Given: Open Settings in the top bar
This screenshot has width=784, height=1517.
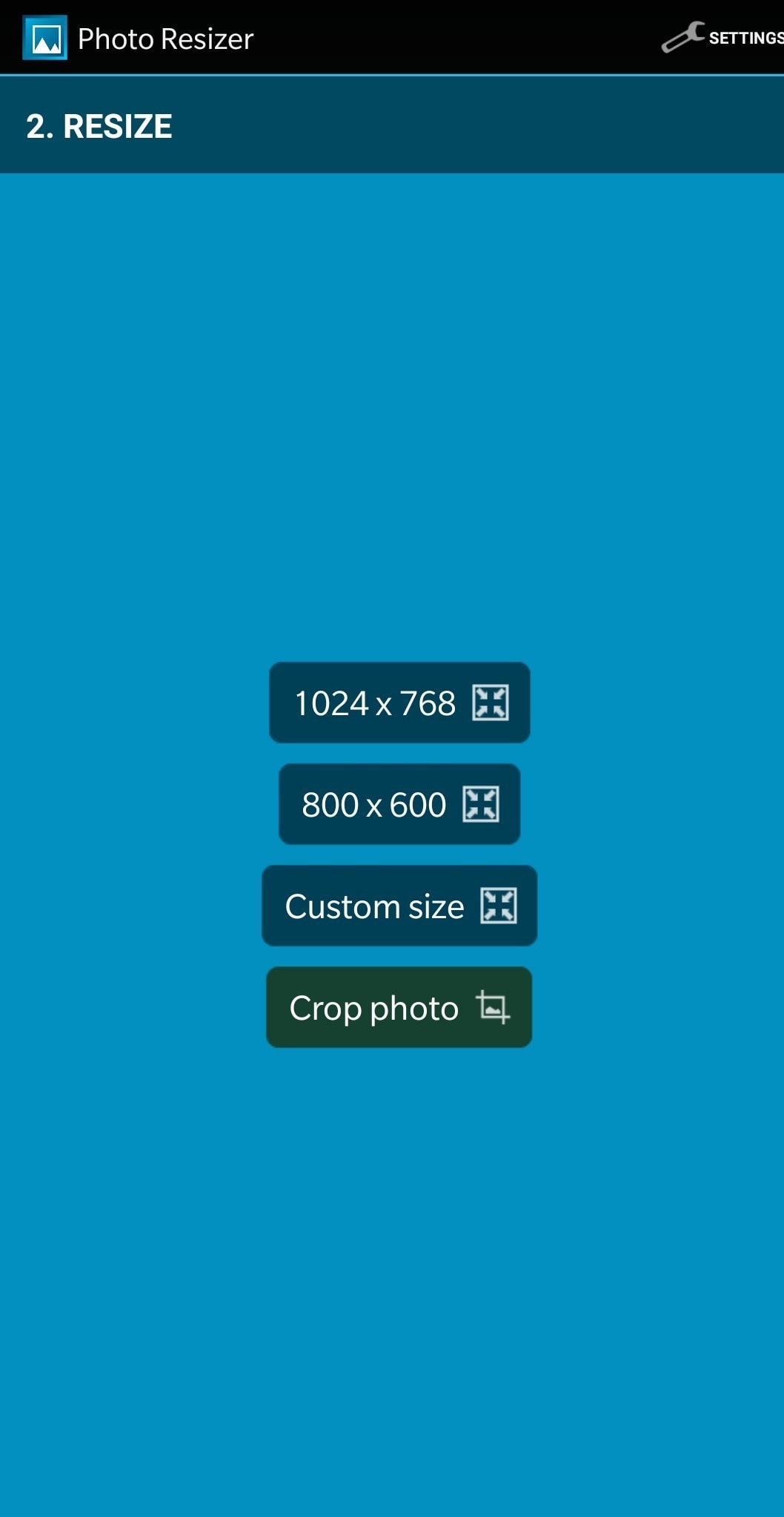Looking at the screenshot, I should coord(722,37).
